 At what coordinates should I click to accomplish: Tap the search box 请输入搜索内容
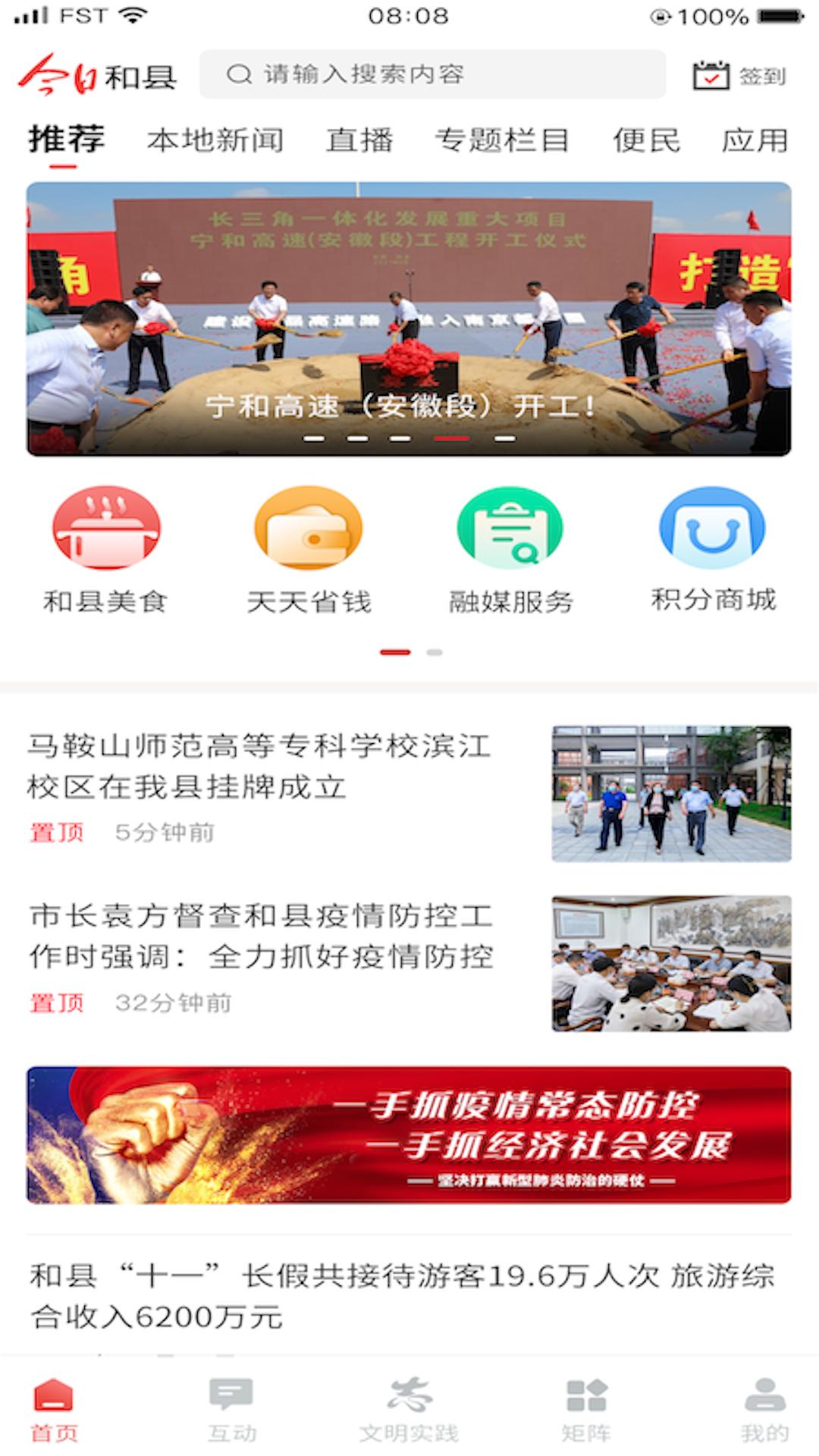[432, 74]
